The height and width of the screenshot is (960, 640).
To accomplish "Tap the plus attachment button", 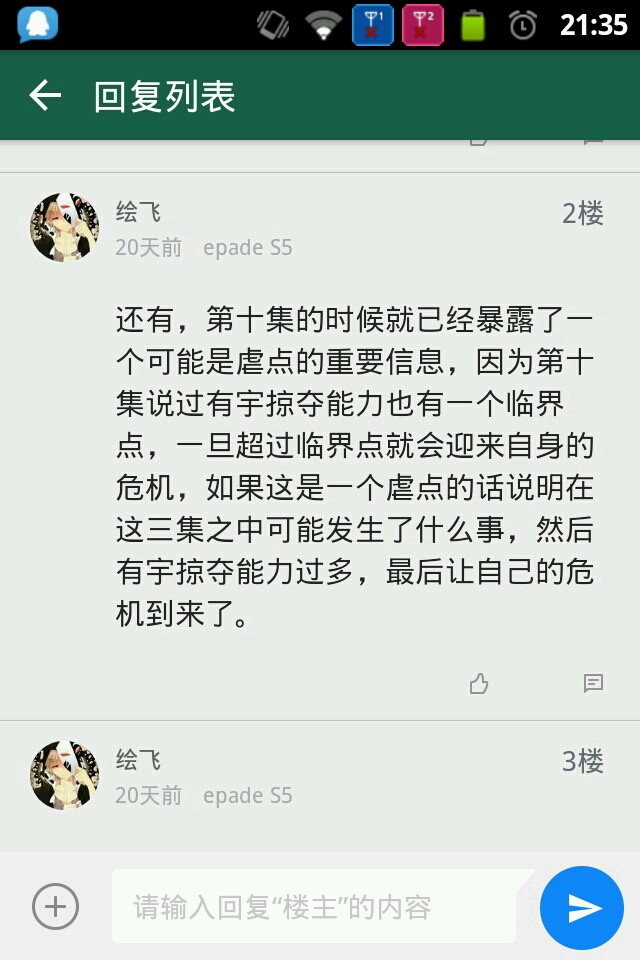I will coord(55,907).
